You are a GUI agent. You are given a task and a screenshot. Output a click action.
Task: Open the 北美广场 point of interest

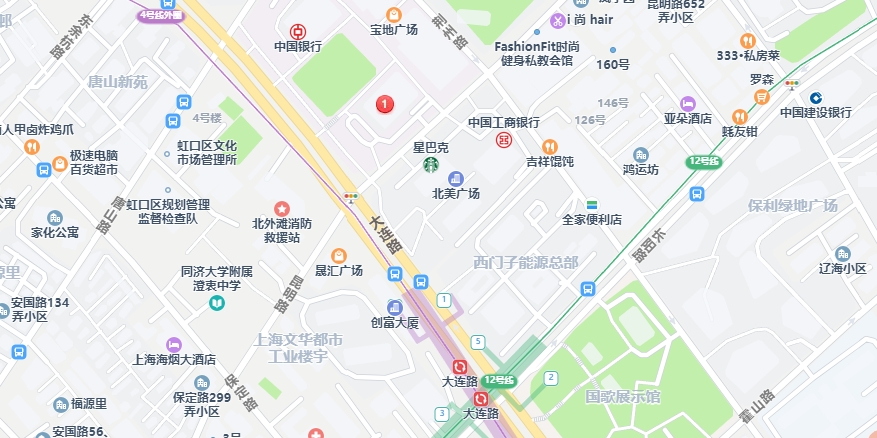455,177
